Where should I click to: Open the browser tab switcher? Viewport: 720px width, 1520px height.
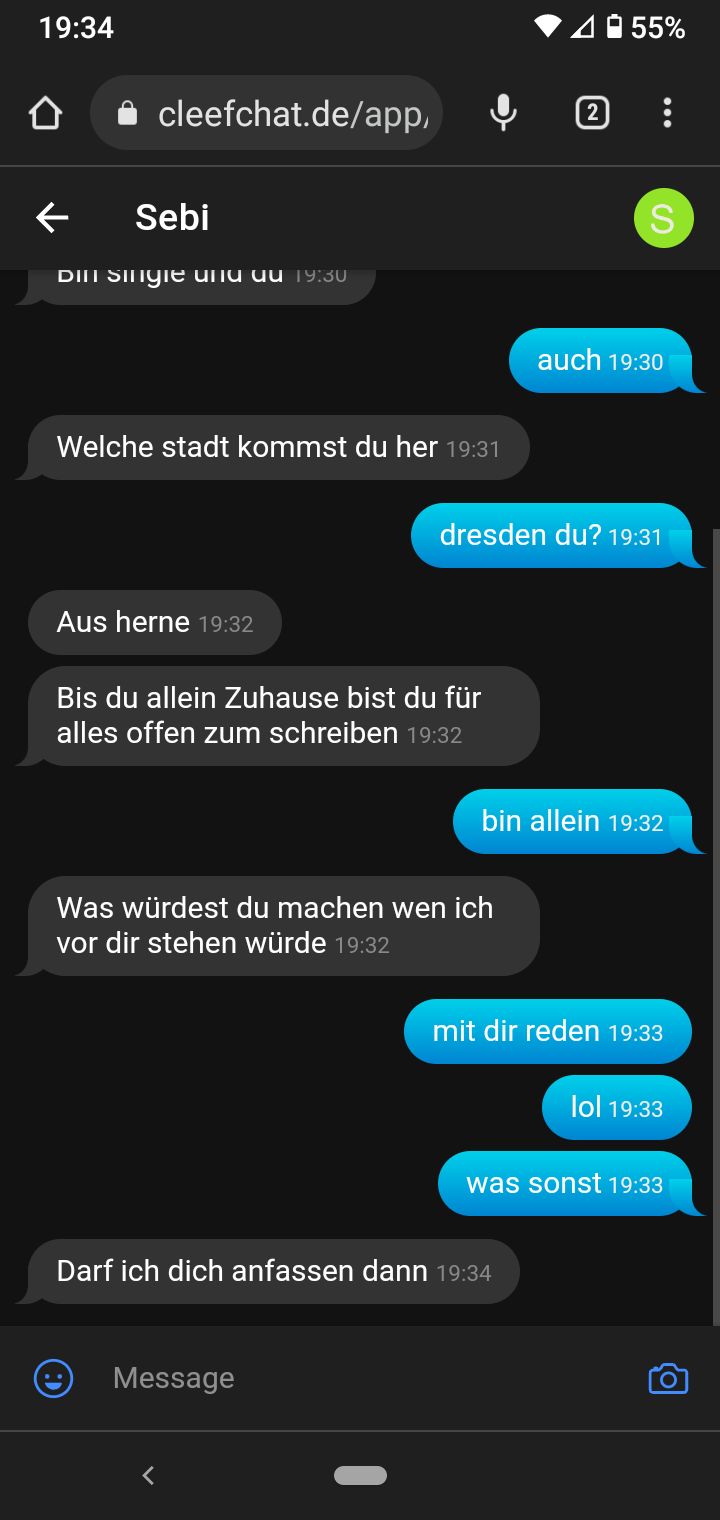(x=592, y=113)
